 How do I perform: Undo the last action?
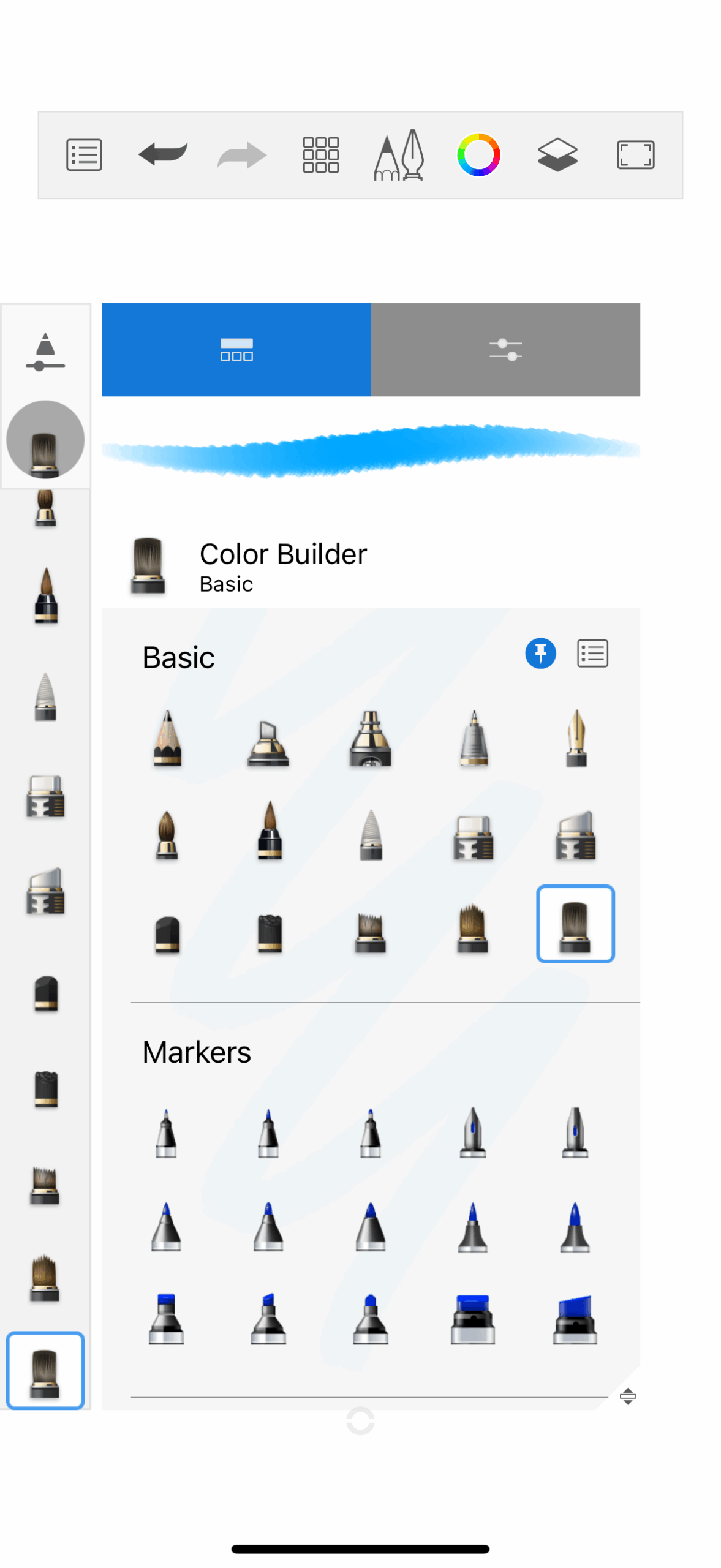(163, 154)
